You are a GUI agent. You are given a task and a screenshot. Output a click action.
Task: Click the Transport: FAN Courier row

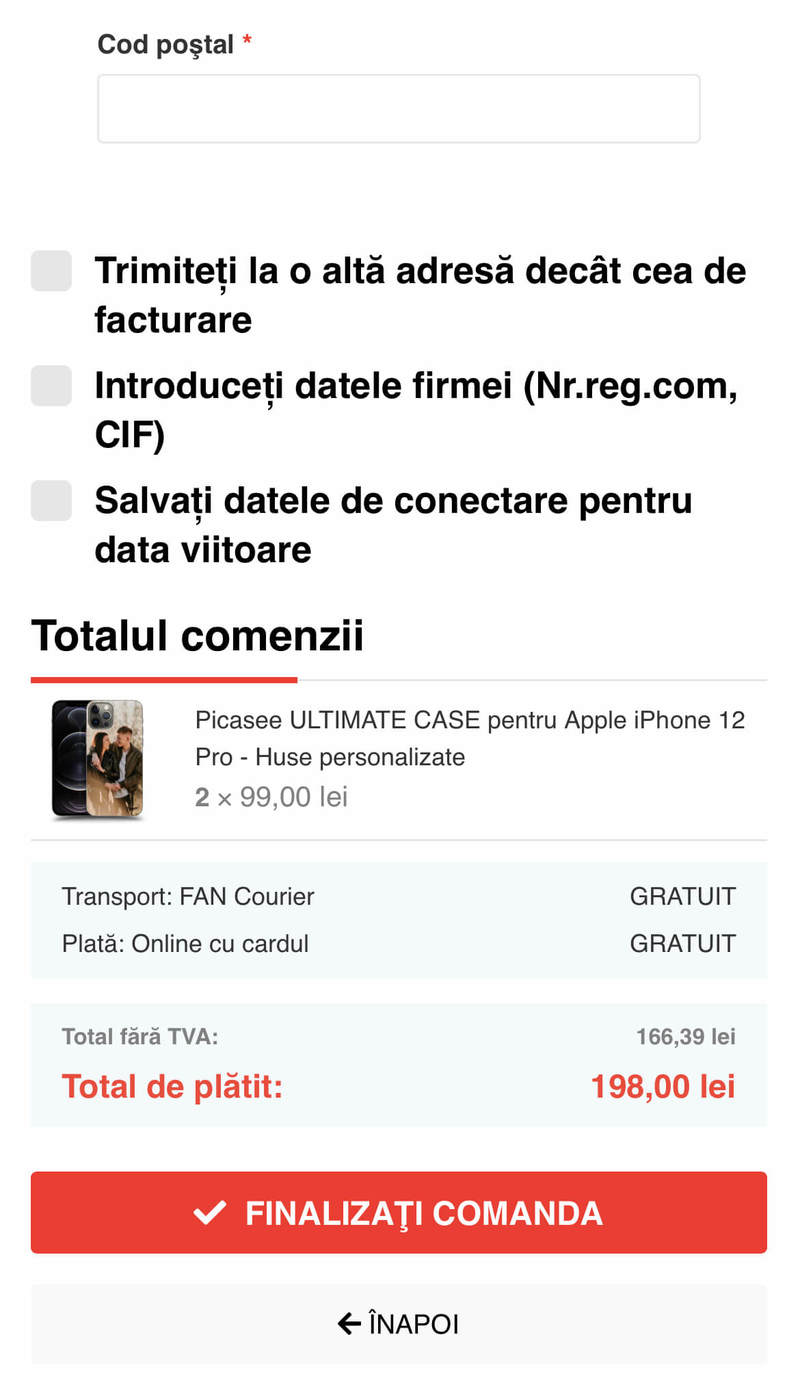188,896
